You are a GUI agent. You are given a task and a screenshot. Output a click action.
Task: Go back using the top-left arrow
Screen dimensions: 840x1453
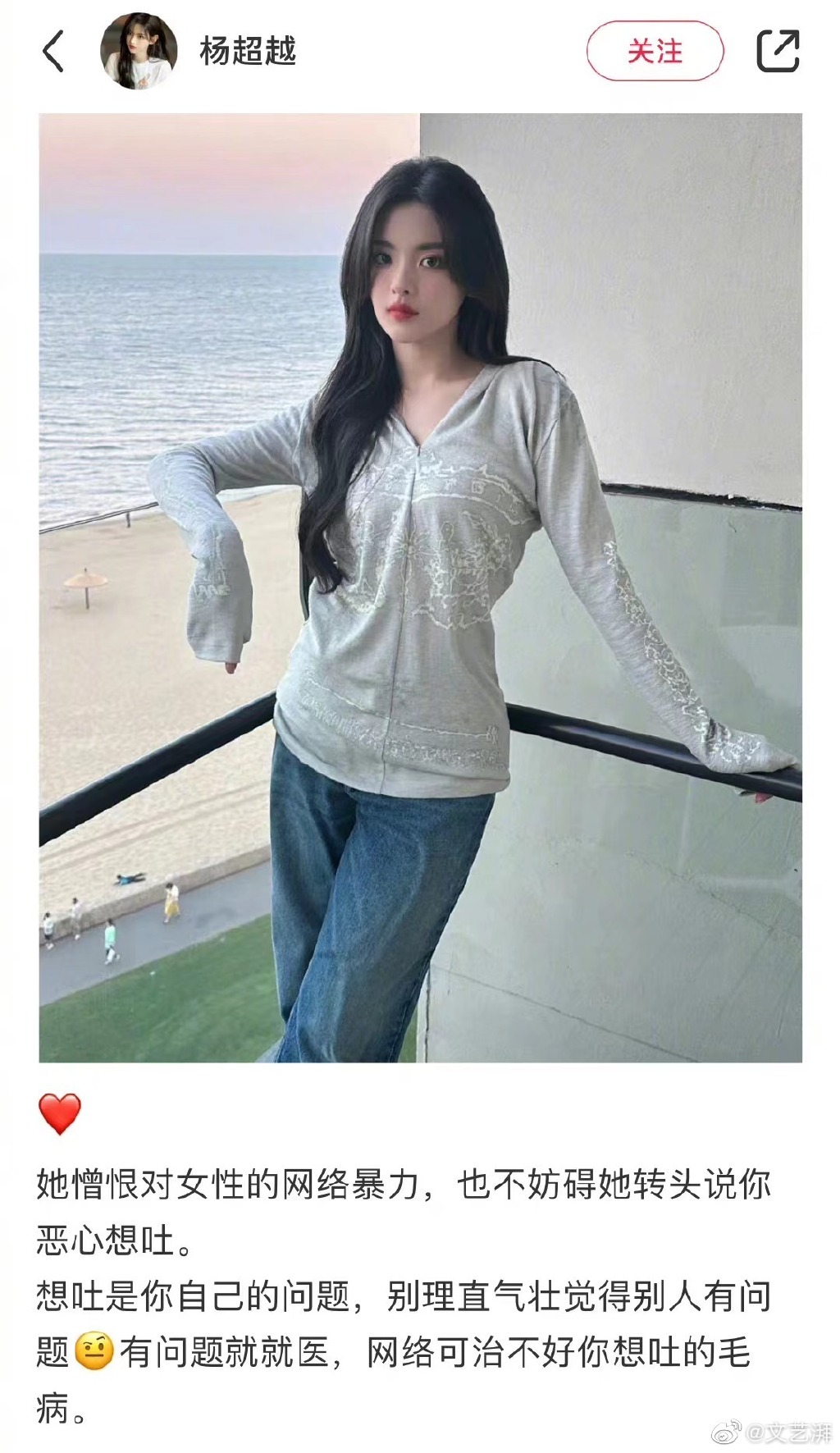click(x=53, y=52)
